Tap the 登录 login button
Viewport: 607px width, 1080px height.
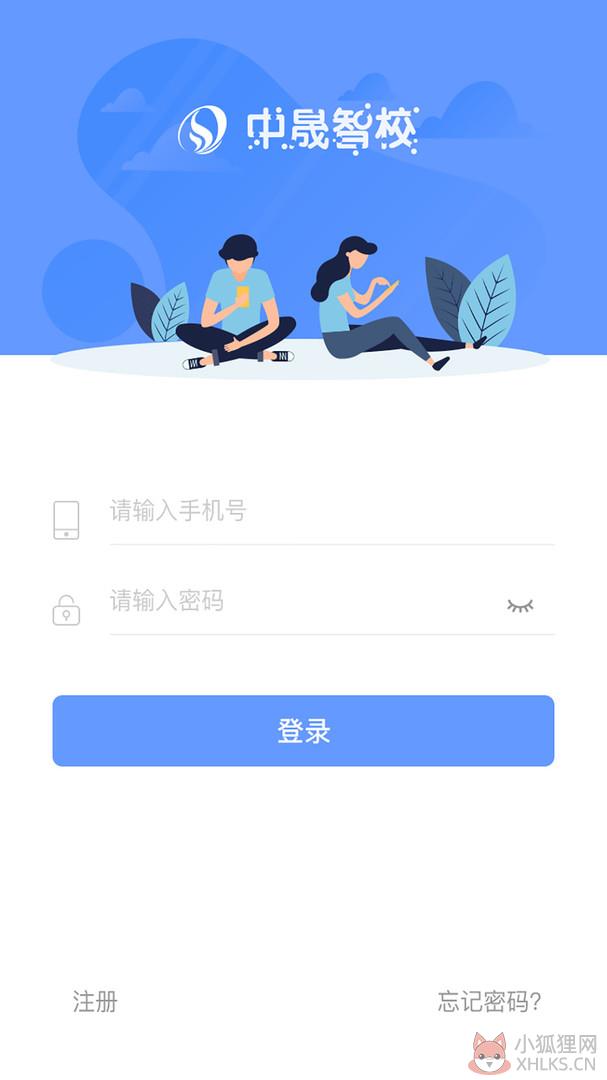pos(303,731)
